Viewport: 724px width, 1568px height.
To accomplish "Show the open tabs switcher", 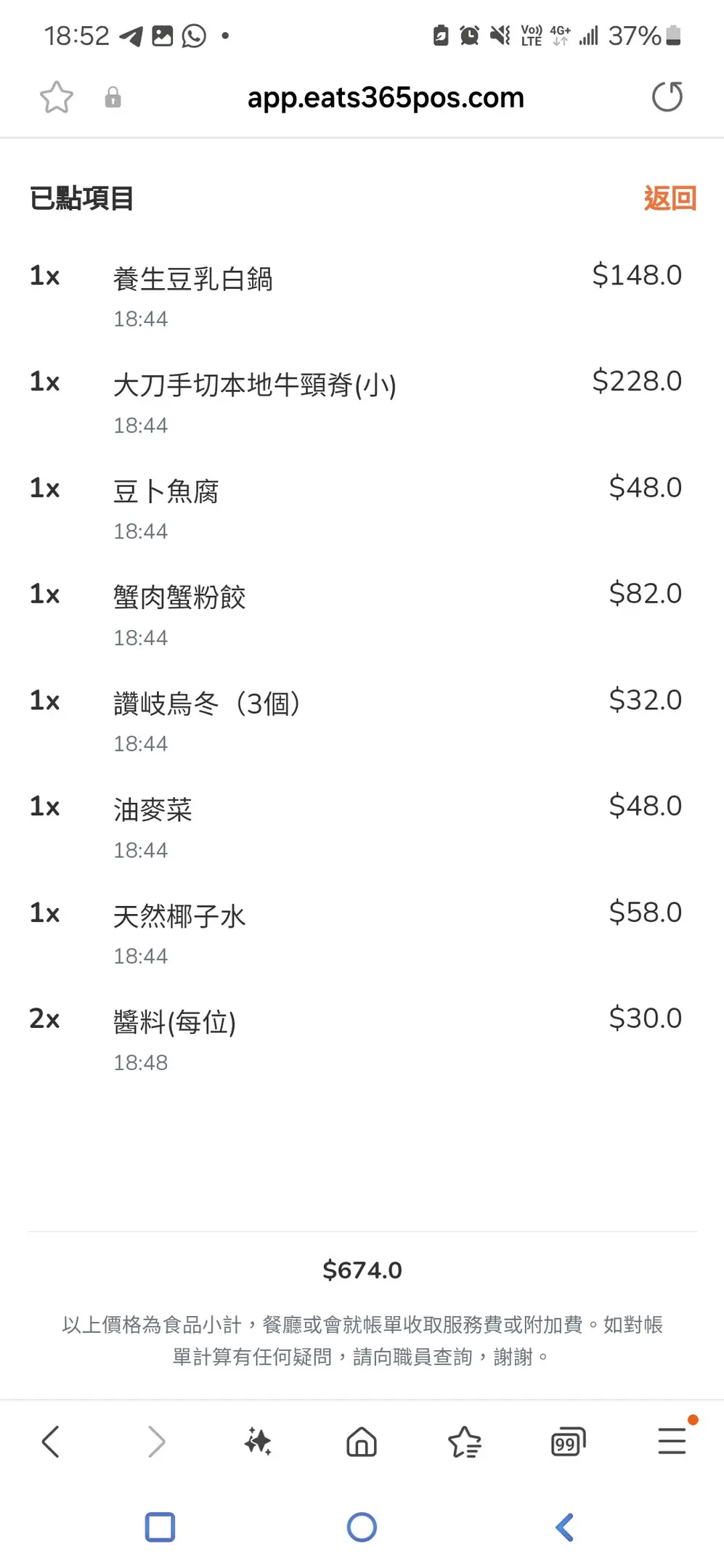I will (x=568, y=1442).
